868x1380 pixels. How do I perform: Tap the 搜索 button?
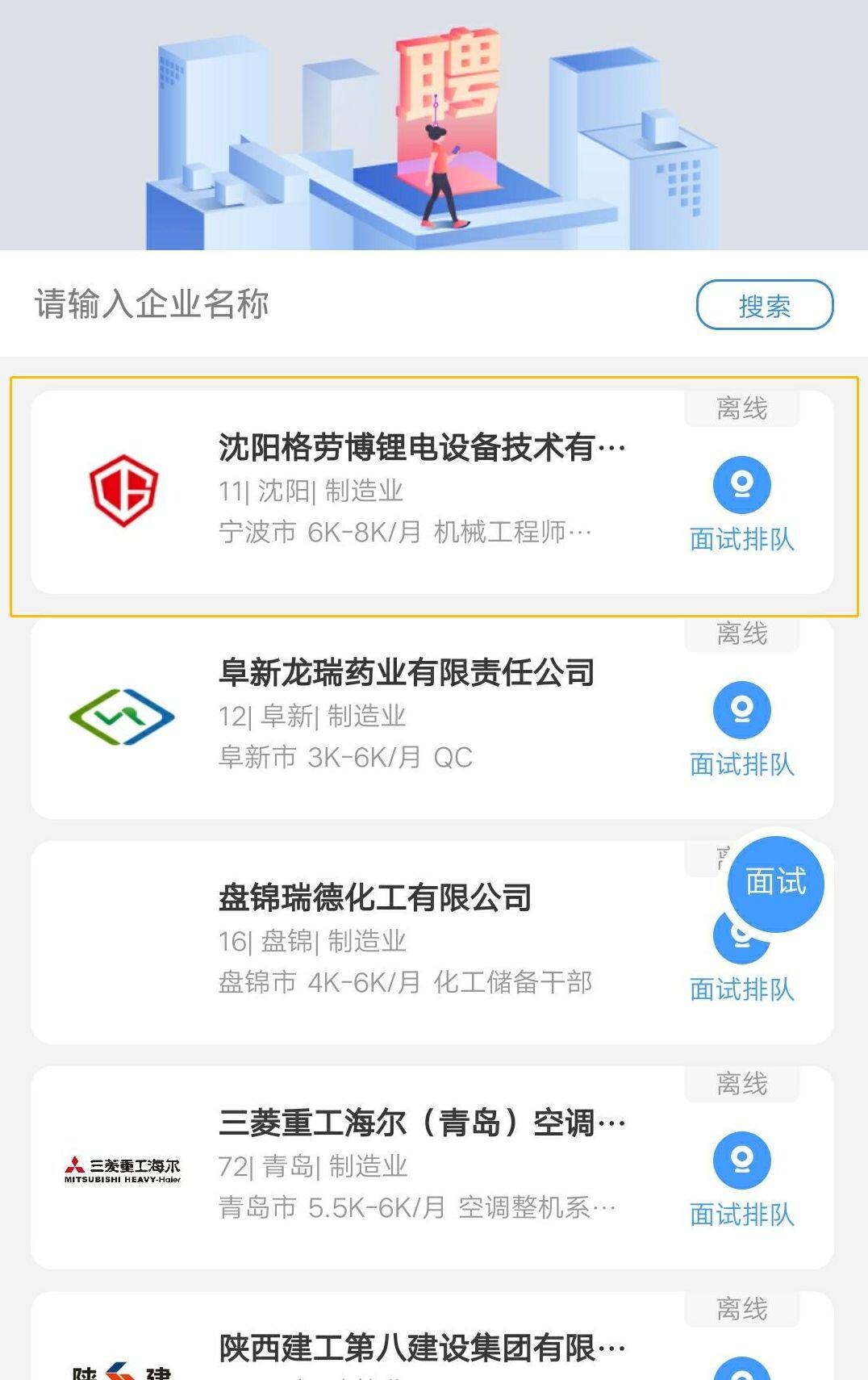point(764,305)
